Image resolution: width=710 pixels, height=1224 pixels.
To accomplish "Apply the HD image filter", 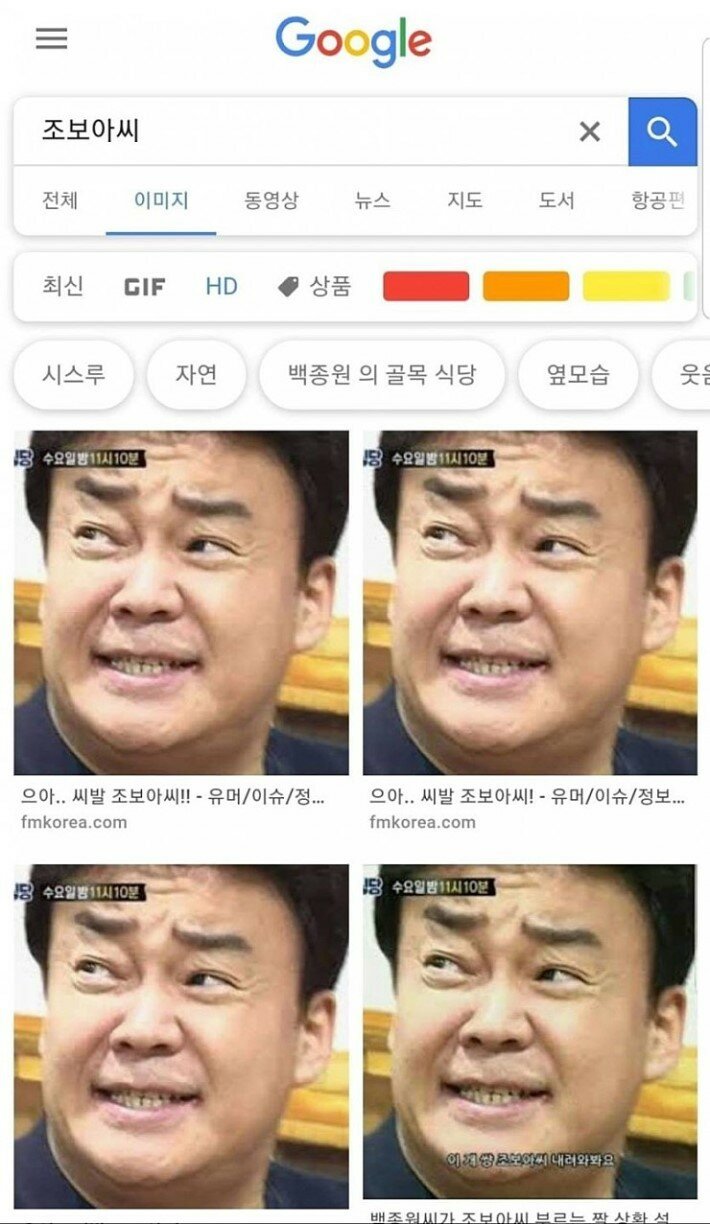I will [221, 287].
